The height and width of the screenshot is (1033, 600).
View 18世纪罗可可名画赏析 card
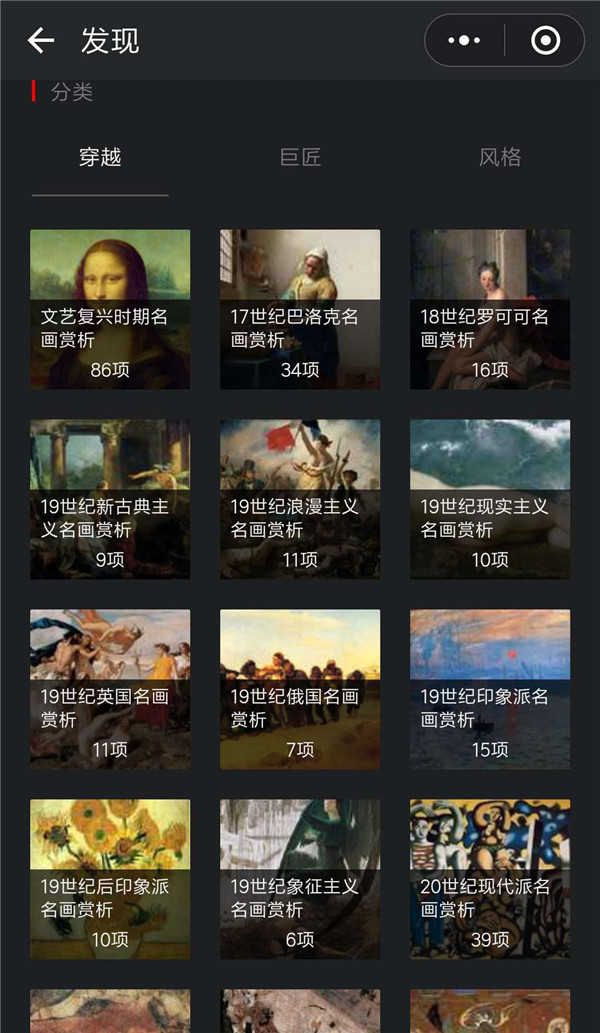coord(490,309)
